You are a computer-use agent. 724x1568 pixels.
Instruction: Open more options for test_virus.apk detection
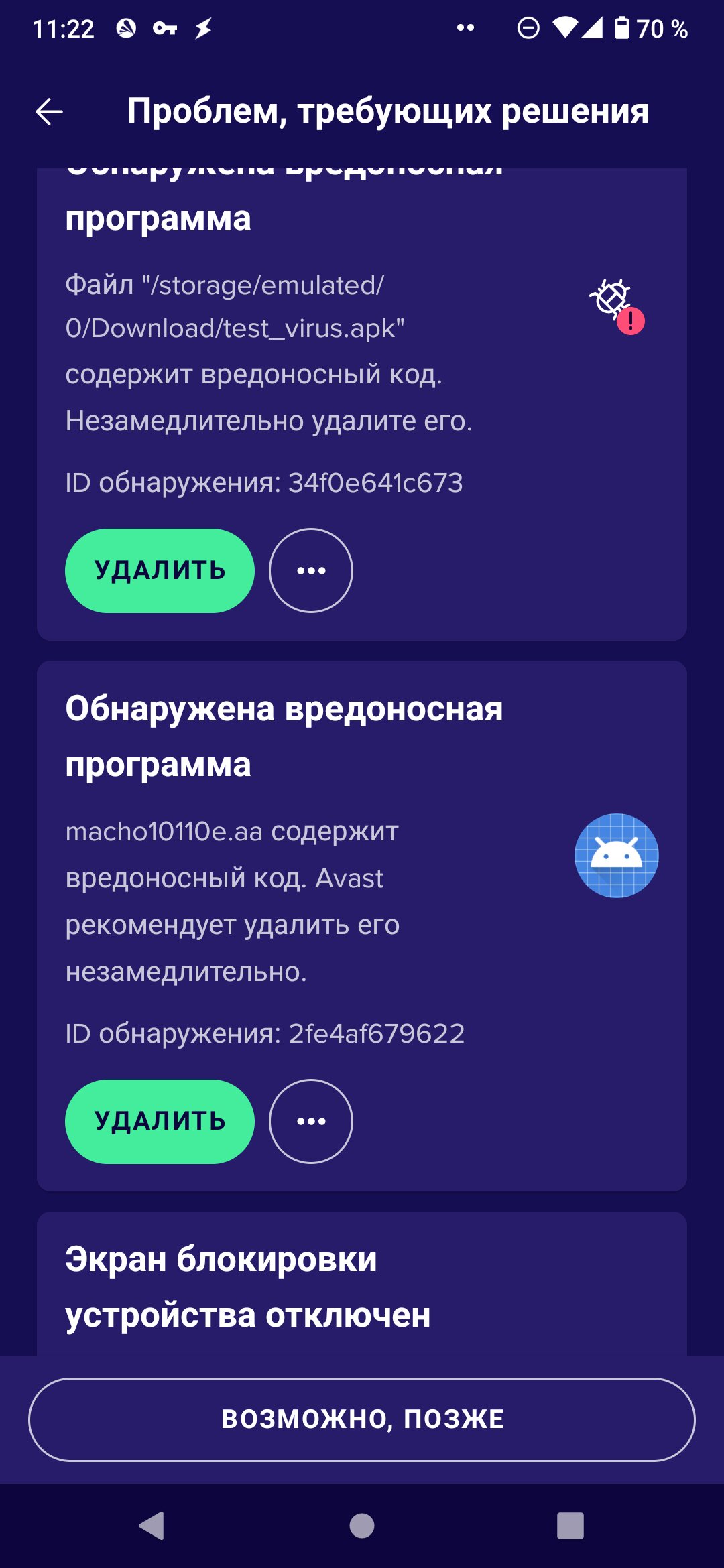311,570
